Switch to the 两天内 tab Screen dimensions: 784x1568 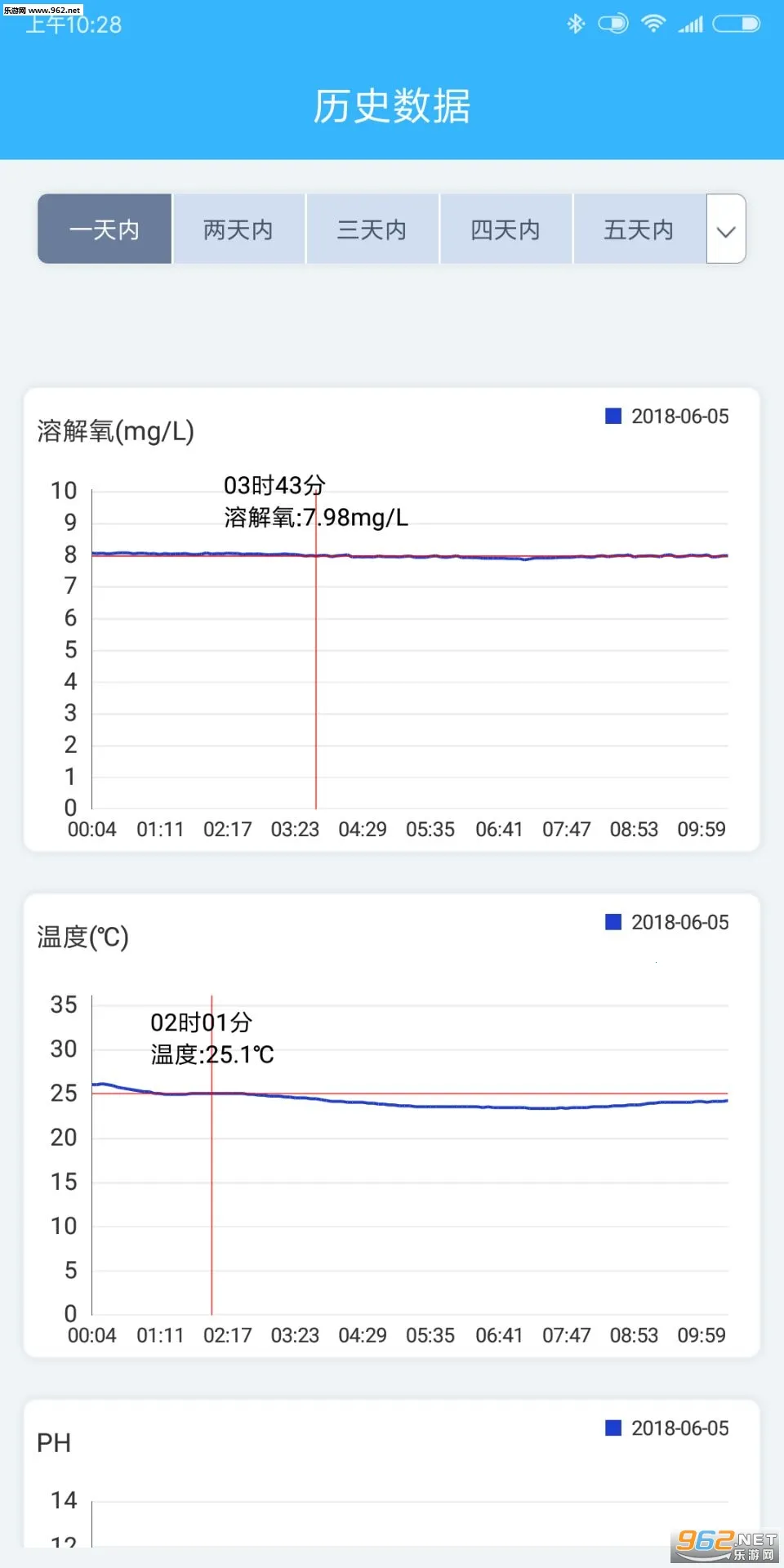tap(238, 229)
